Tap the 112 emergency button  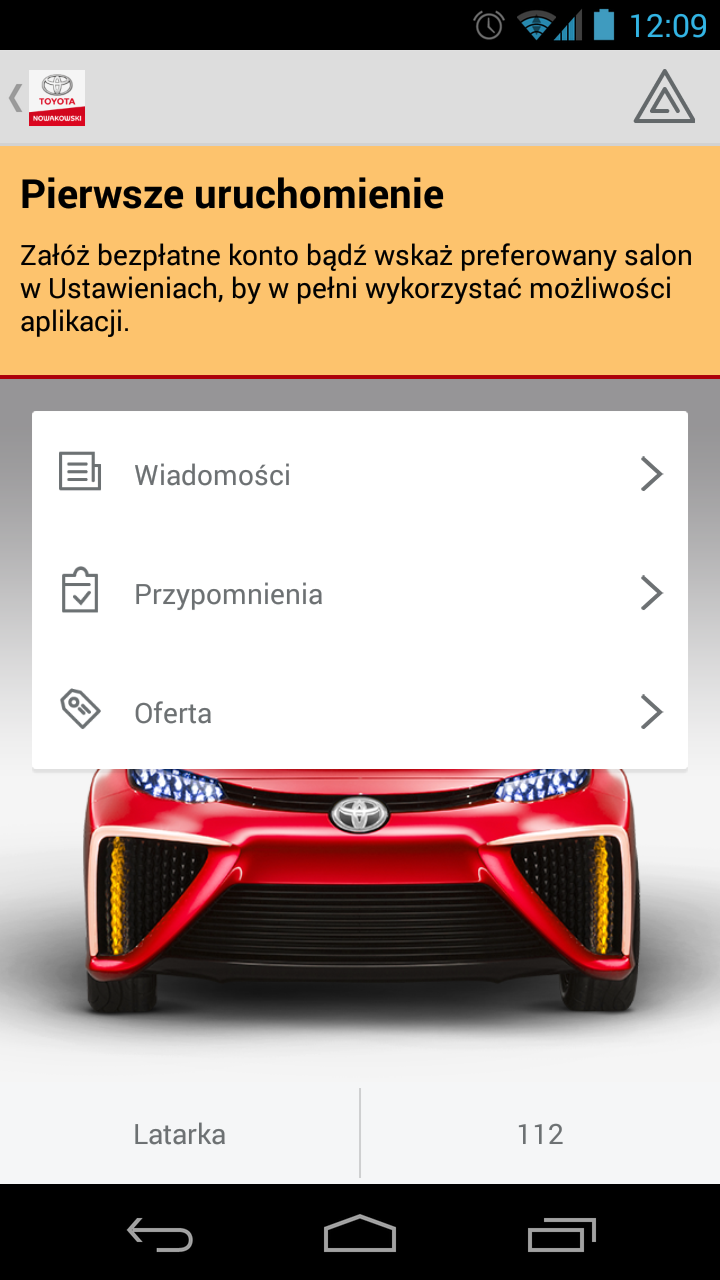click(x=540, y=1134)
